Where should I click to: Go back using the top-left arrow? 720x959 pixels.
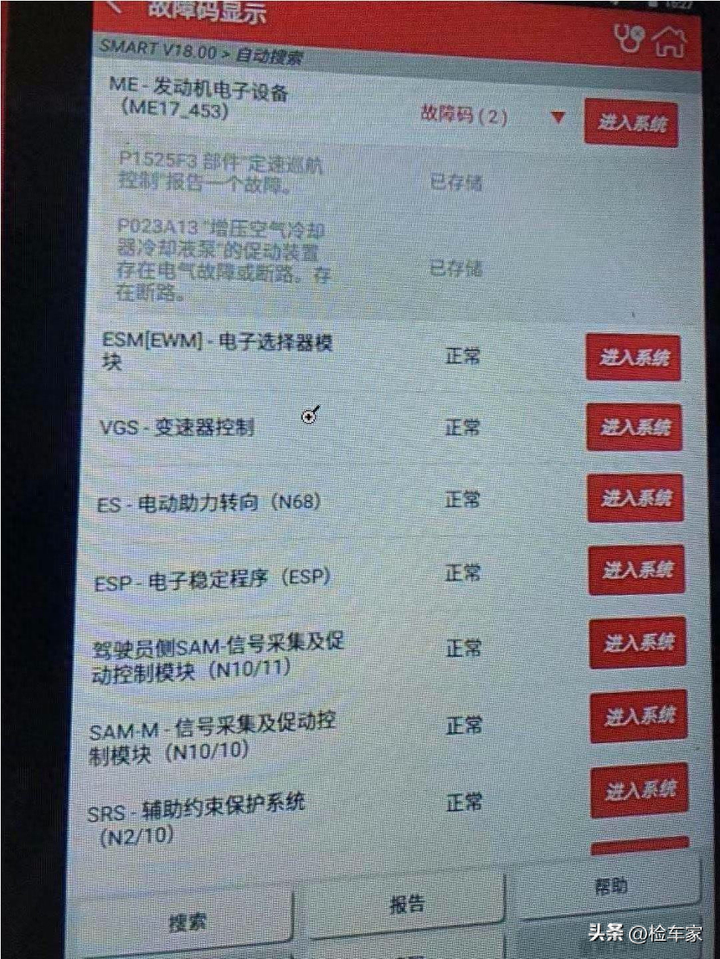pyautogui.click(x=118, y=8)
